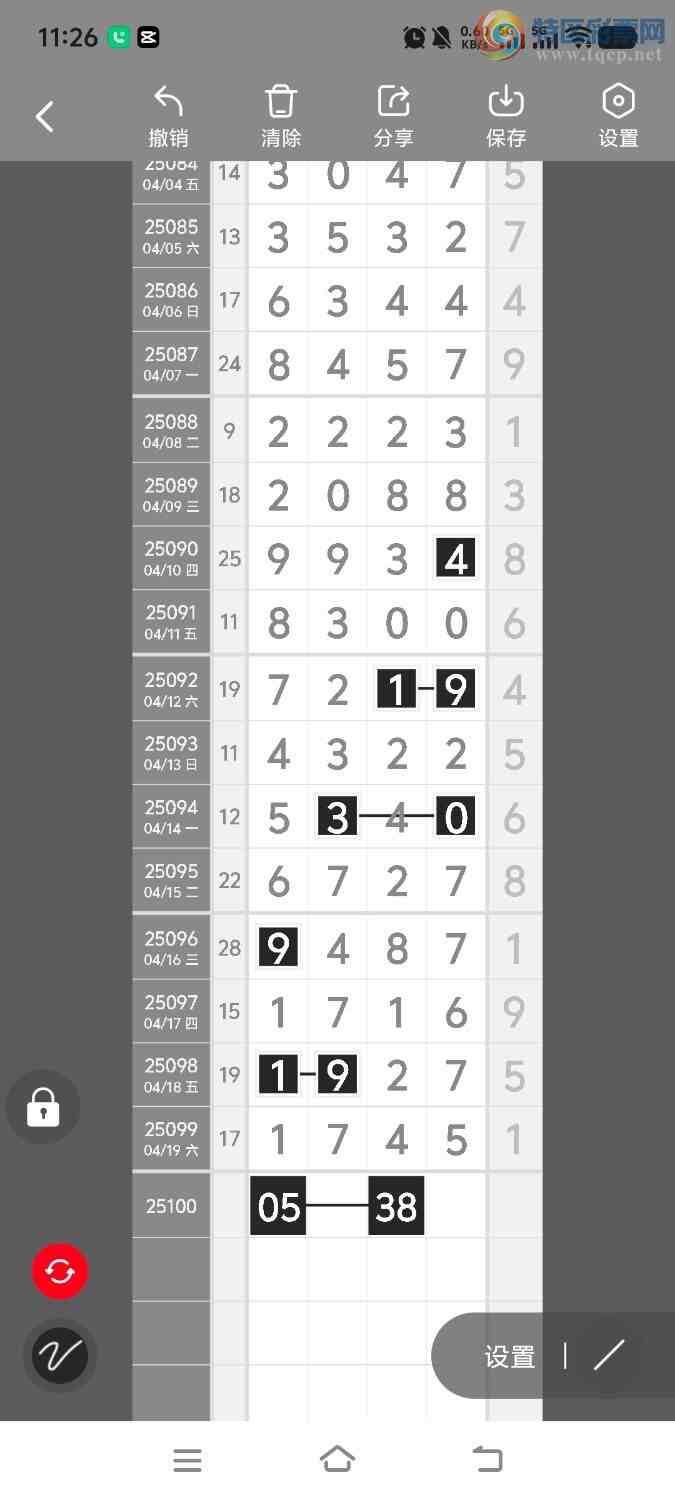Share the chart (分享)
This screenshot has width=675, height=1500.
pyautogui.click(x=393, y=117)
